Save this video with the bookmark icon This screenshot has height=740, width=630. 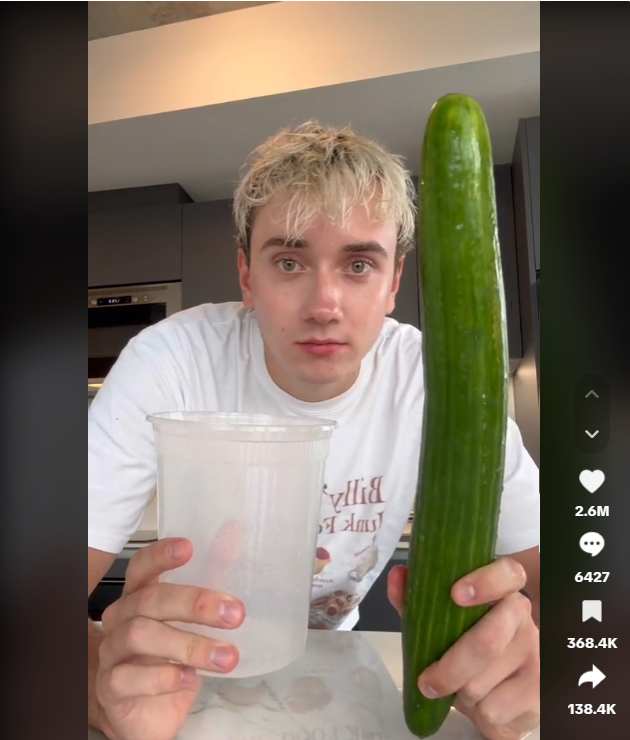[x=591, y=611]
